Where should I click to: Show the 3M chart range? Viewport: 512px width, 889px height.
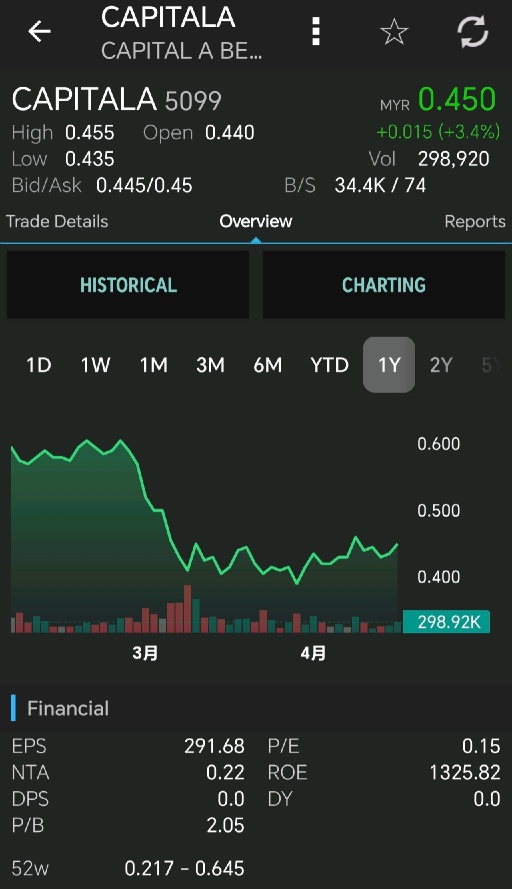[x=210, y=365]
